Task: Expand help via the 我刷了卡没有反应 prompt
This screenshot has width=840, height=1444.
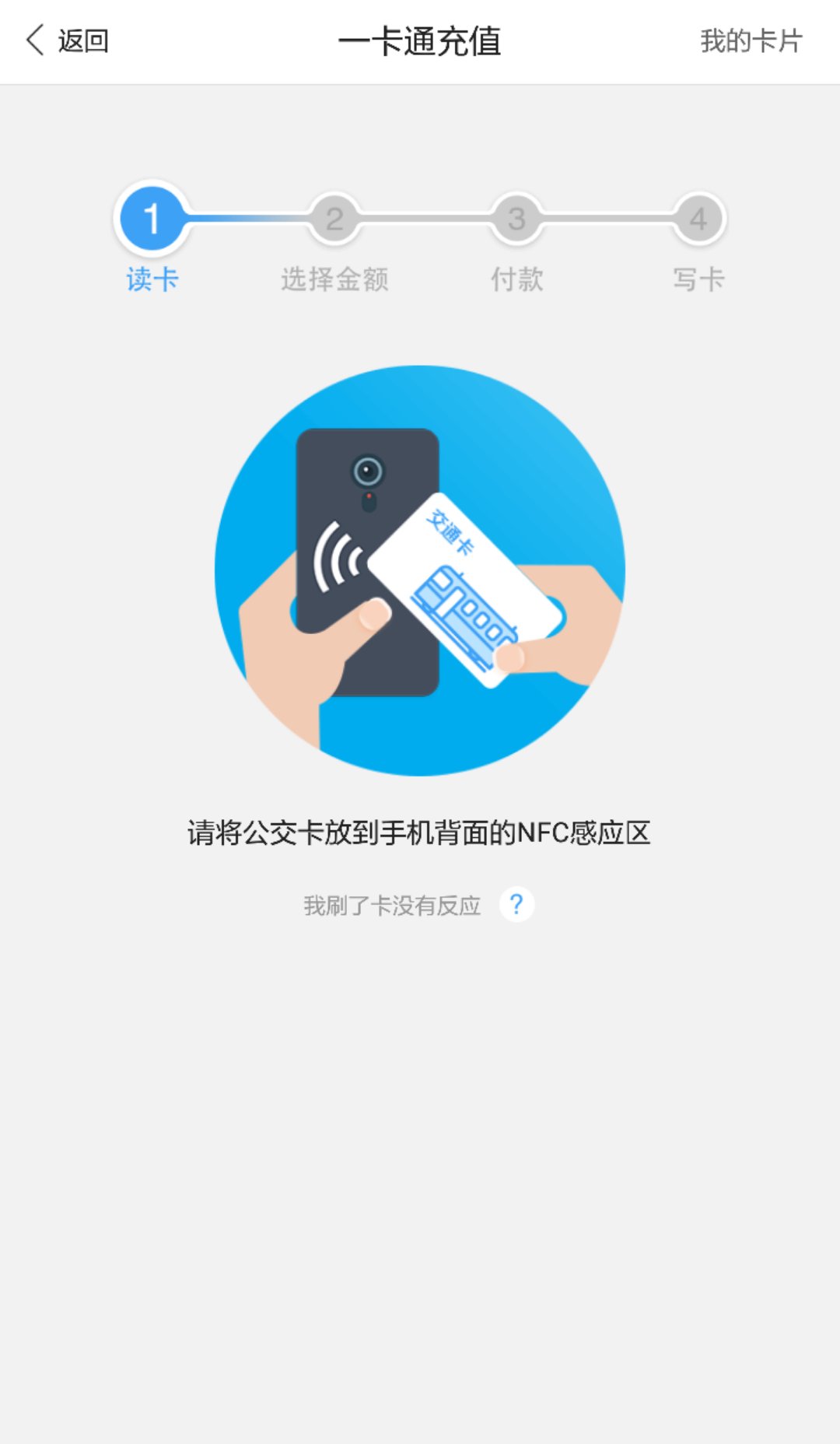Action: click(393, 905)
